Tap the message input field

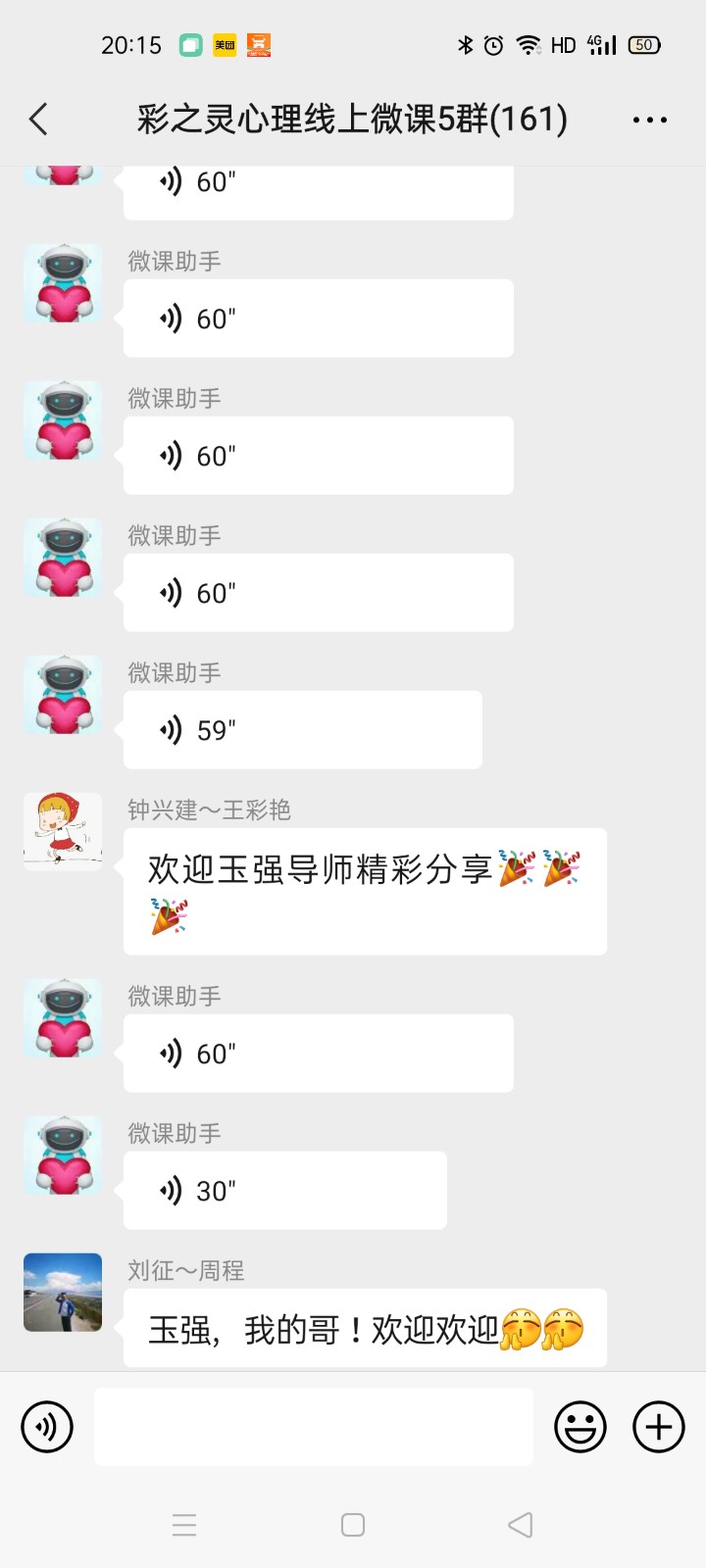pos(314,1427)
